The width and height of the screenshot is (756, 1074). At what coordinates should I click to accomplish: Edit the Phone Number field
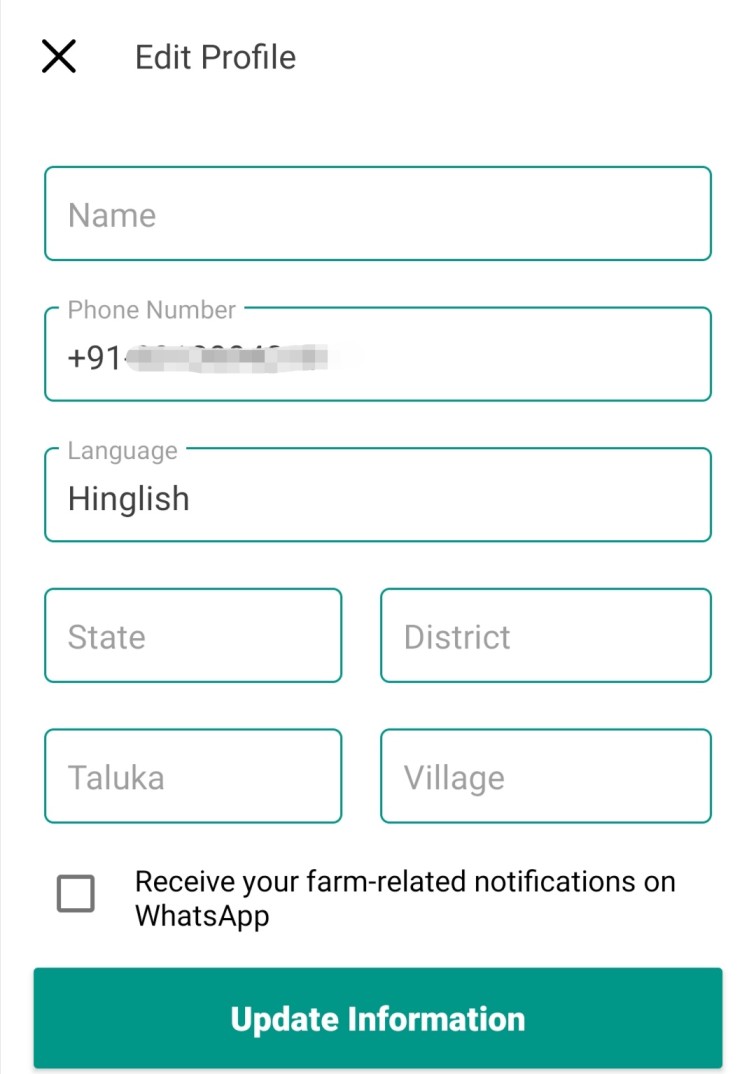click(x=377, y=355)
